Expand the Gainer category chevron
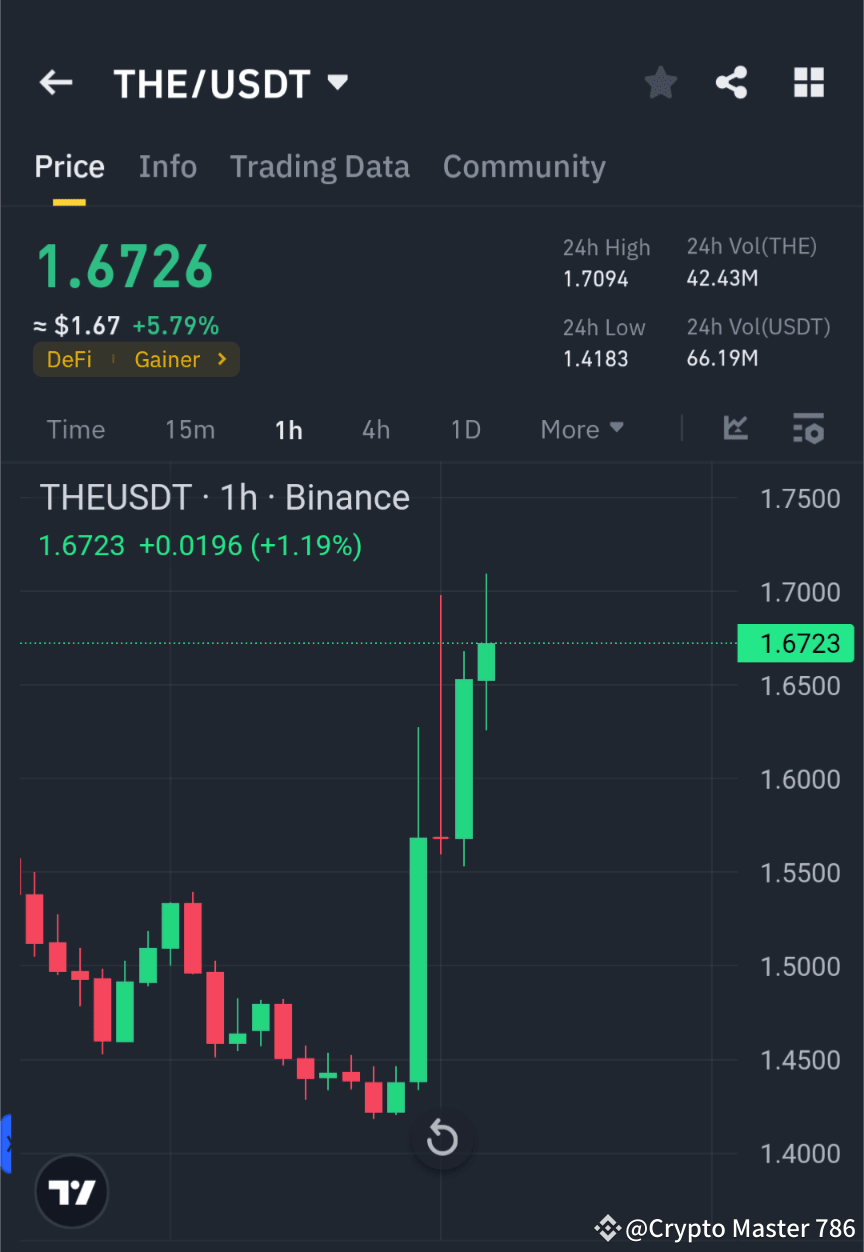Viewport: 864px width, 1252px height. pyautogui.click(x=222, y=359)
